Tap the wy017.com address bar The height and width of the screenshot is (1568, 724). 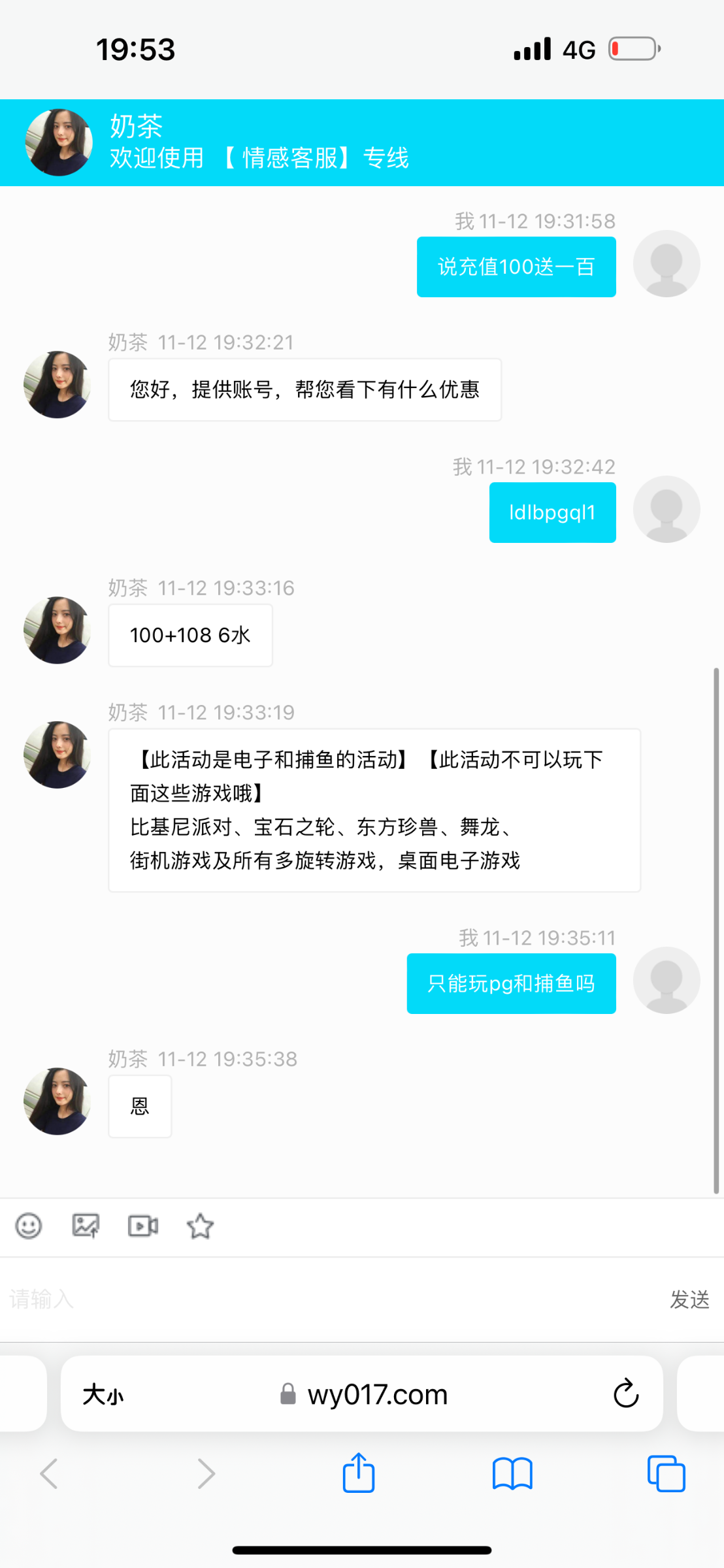pos(377,1394)
